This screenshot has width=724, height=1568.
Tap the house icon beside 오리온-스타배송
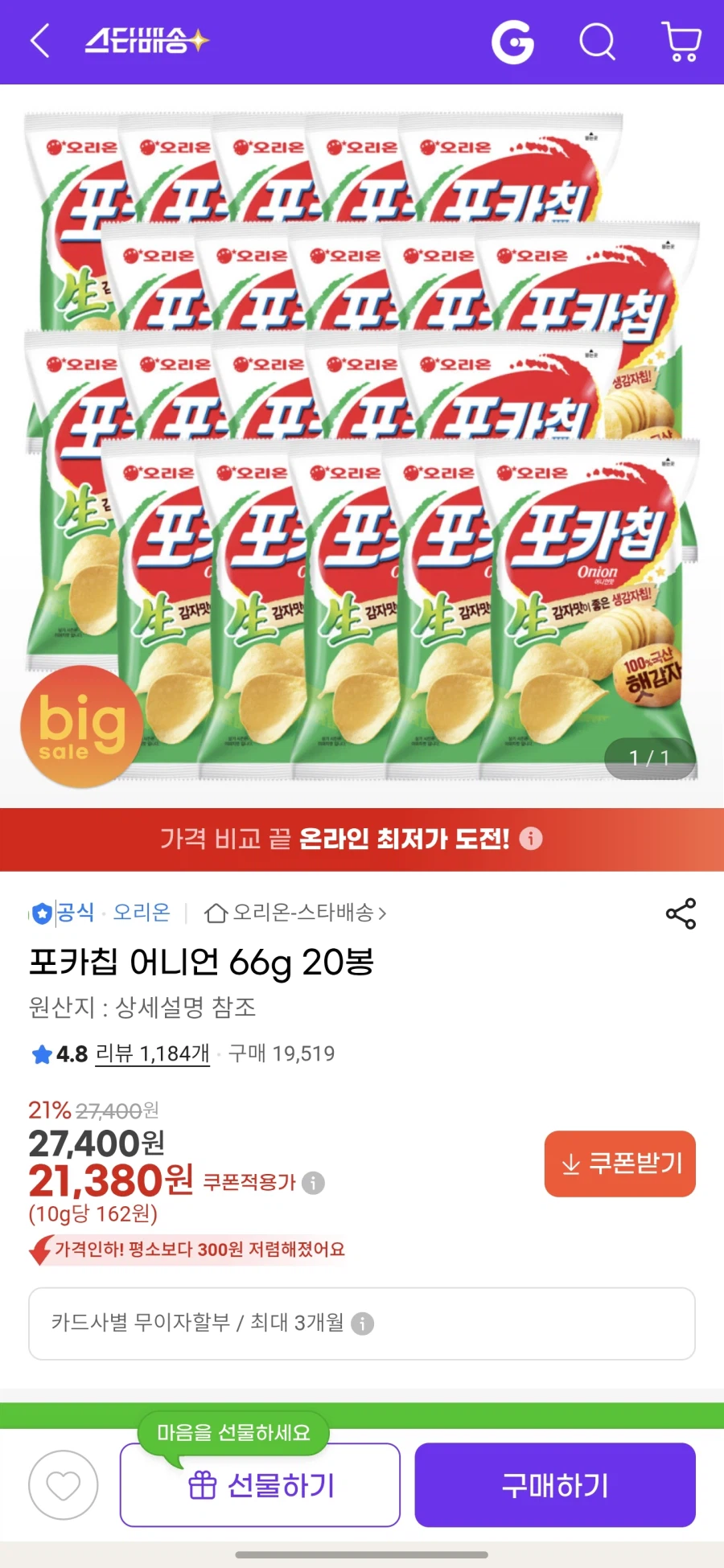click(214, 913)
